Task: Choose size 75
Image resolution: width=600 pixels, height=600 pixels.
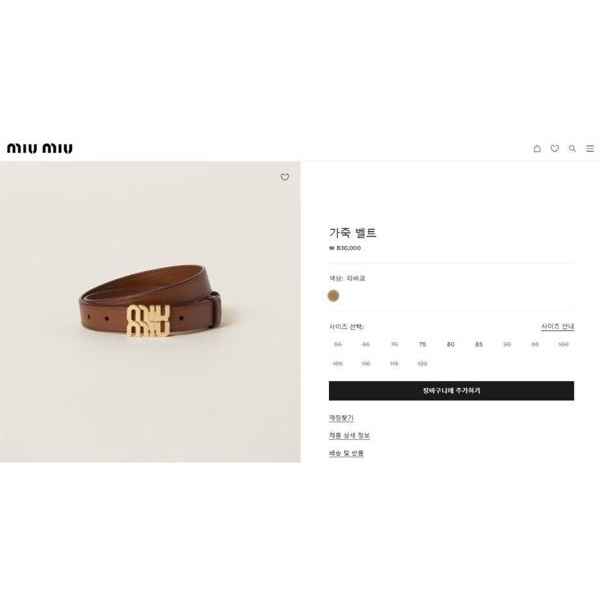Action: [x=422, y=344]
